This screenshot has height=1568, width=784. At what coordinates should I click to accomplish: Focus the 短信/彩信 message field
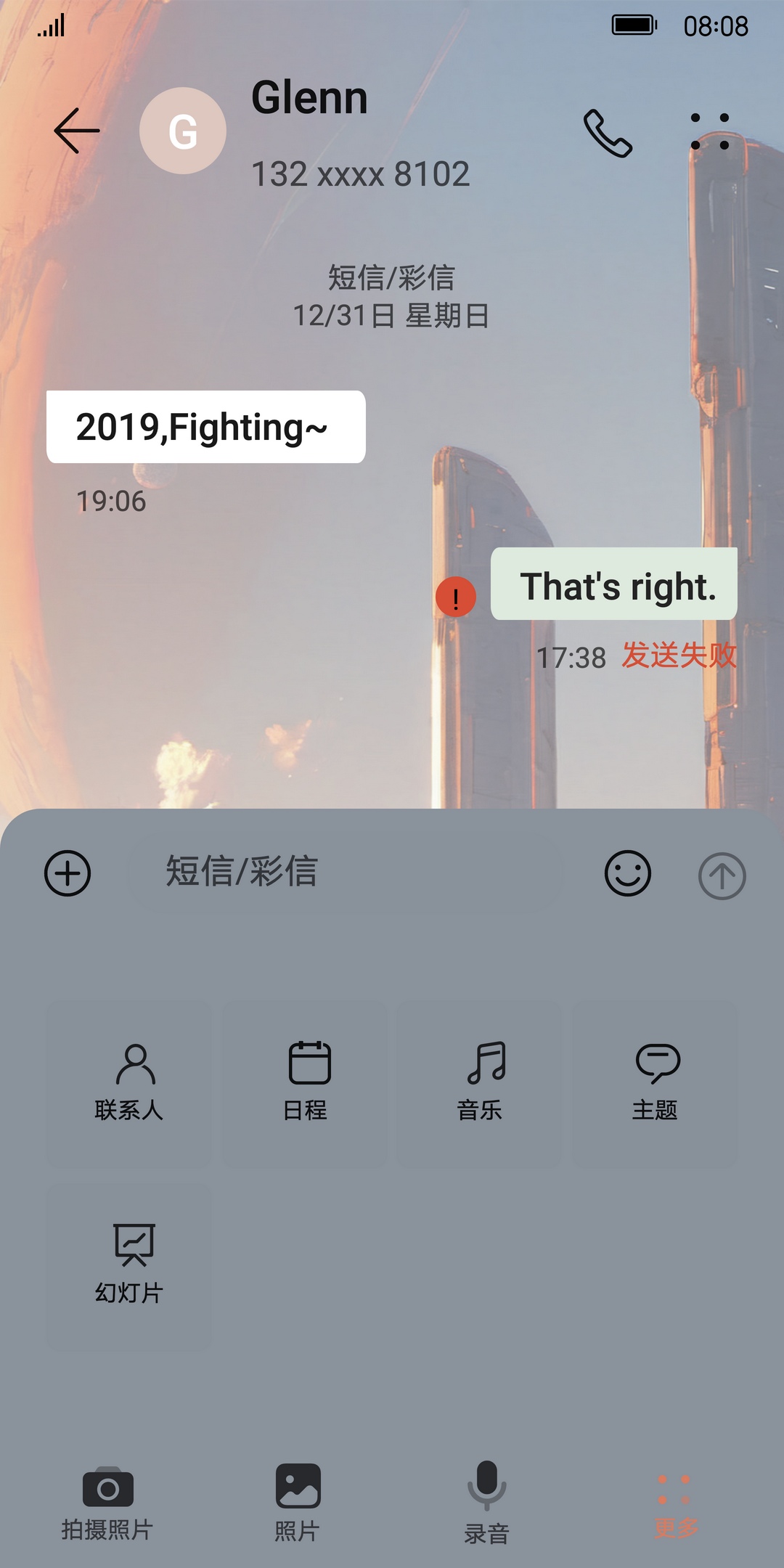click(348, 871)
